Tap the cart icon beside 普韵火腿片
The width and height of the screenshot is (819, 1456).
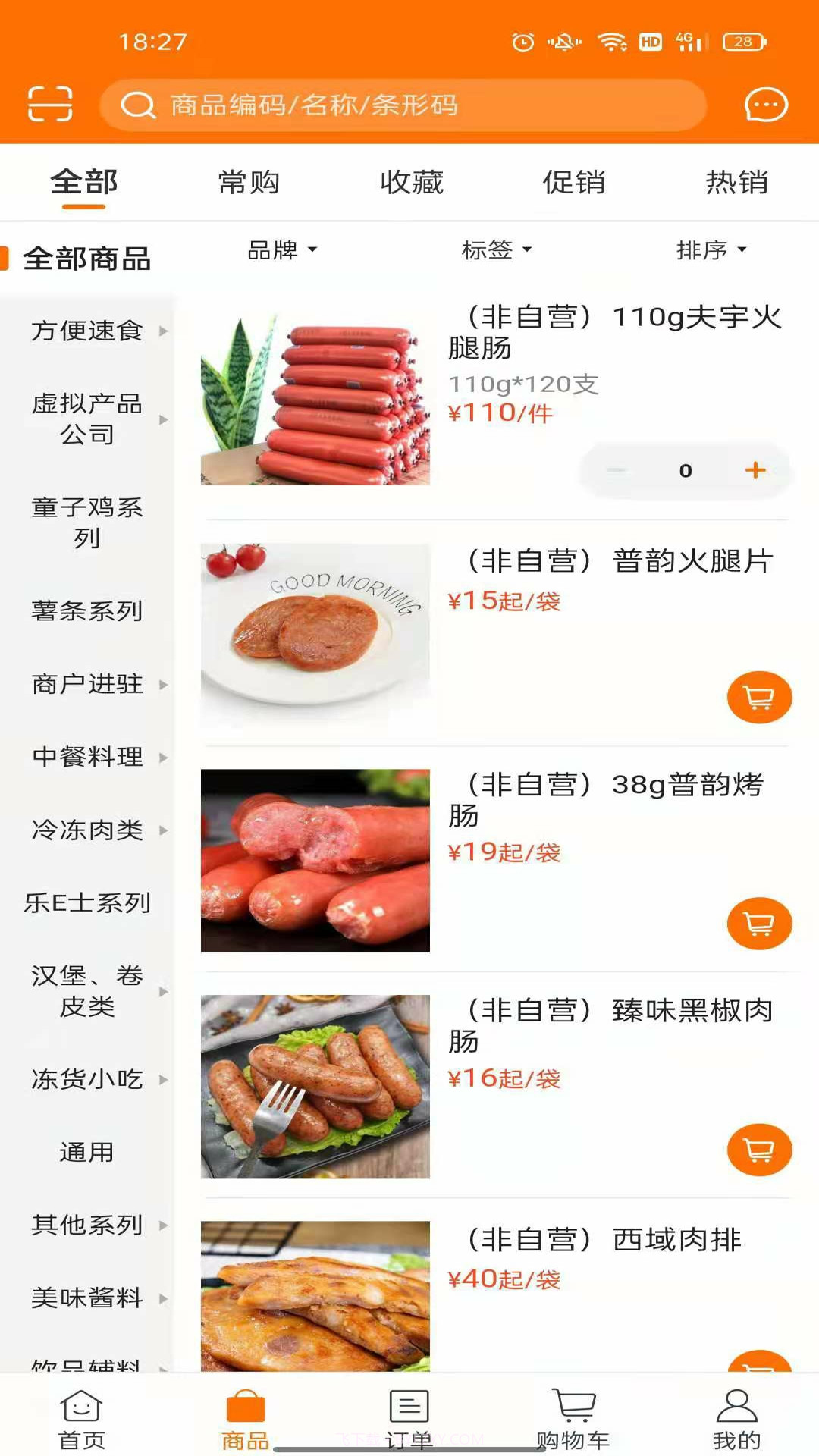[759, 696]
